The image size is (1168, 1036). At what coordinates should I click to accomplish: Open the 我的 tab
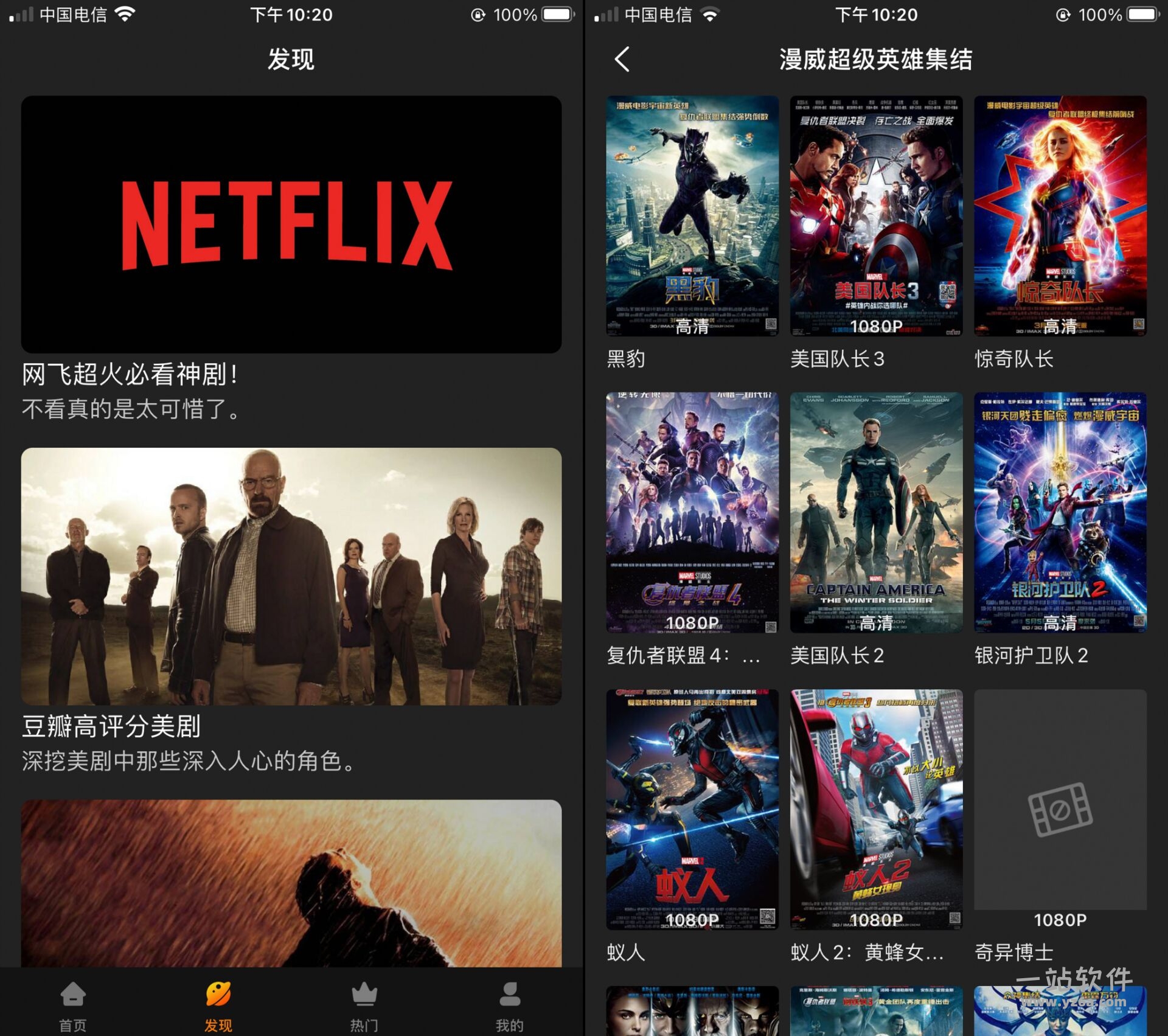[x=509, y=1003]
